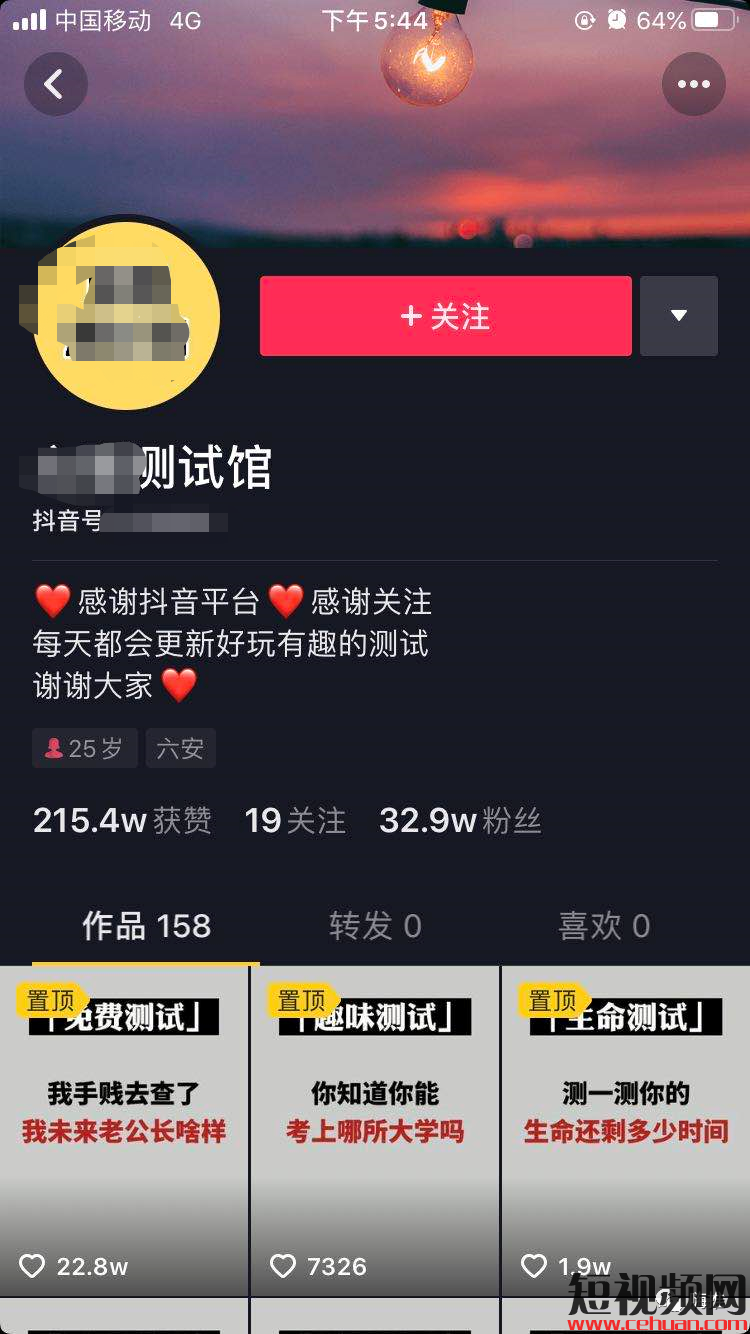The image size is (750, 1334).
Task: Follow this account with +关注
Action: tap(445, 316)
